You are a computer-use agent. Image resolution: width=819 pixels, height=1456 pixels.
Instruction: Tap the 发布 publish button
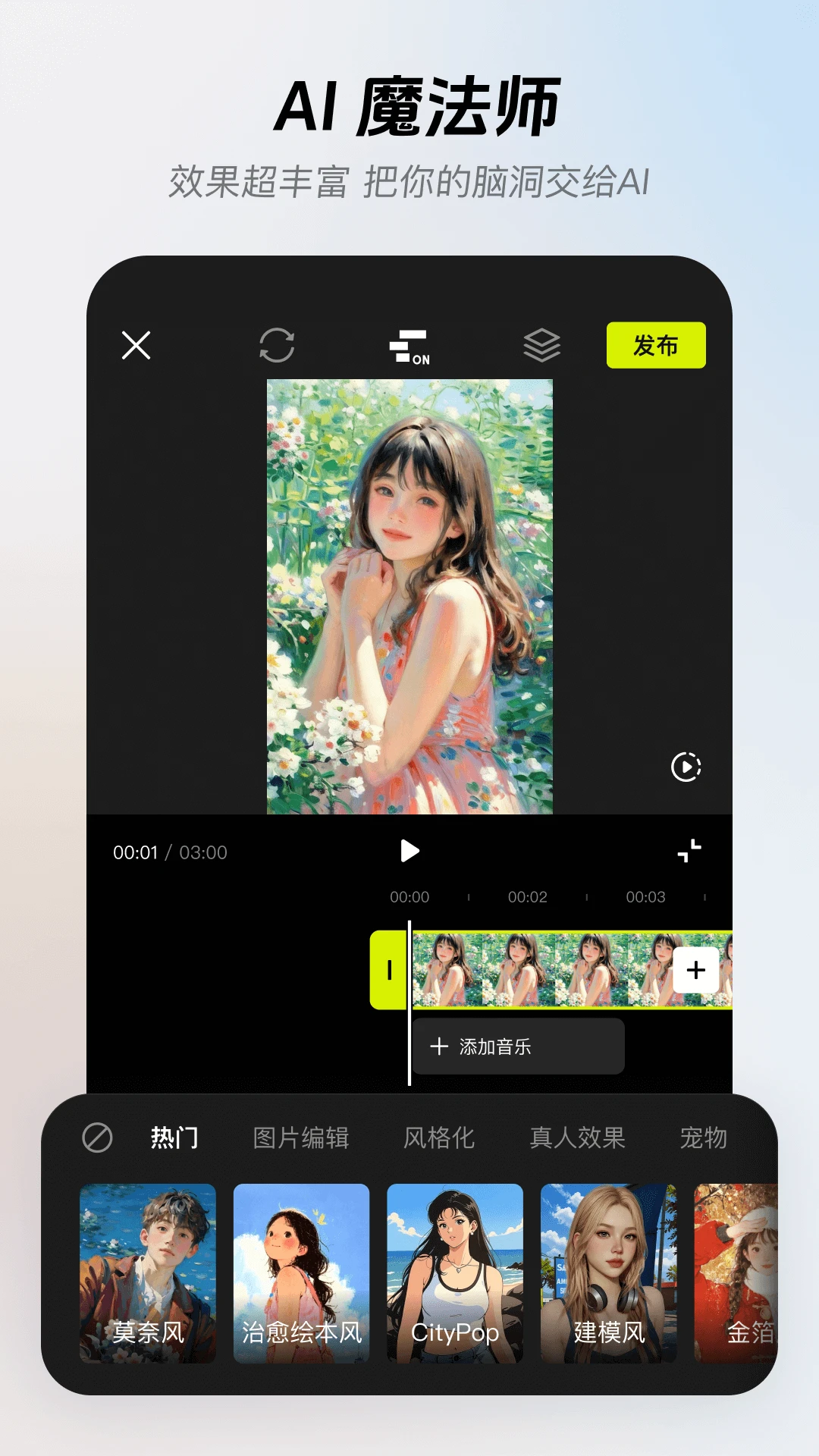pos(655,345)
